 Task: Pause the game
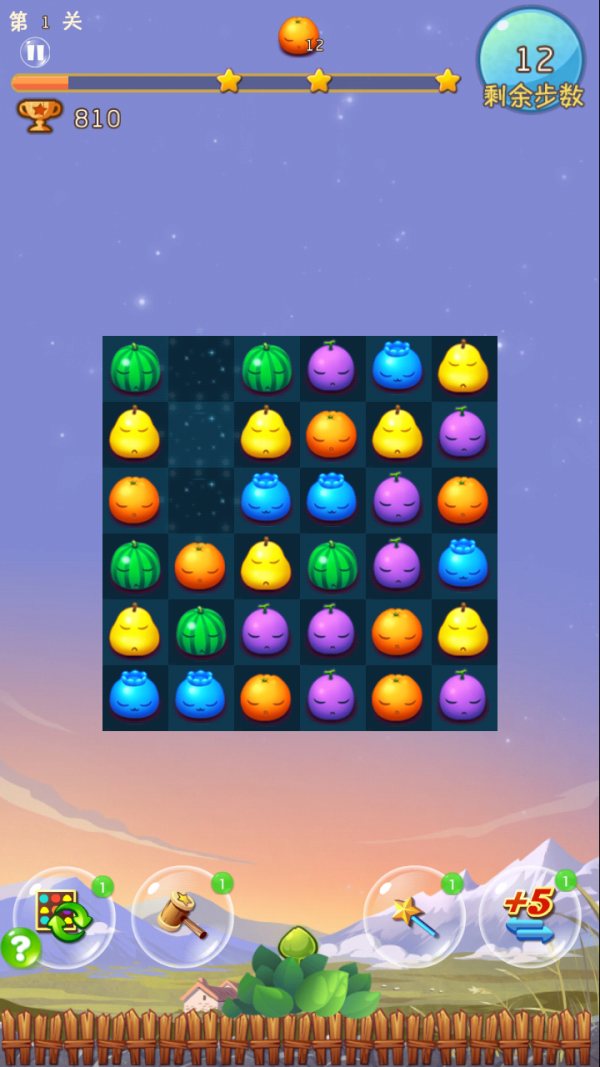(35, 52)
